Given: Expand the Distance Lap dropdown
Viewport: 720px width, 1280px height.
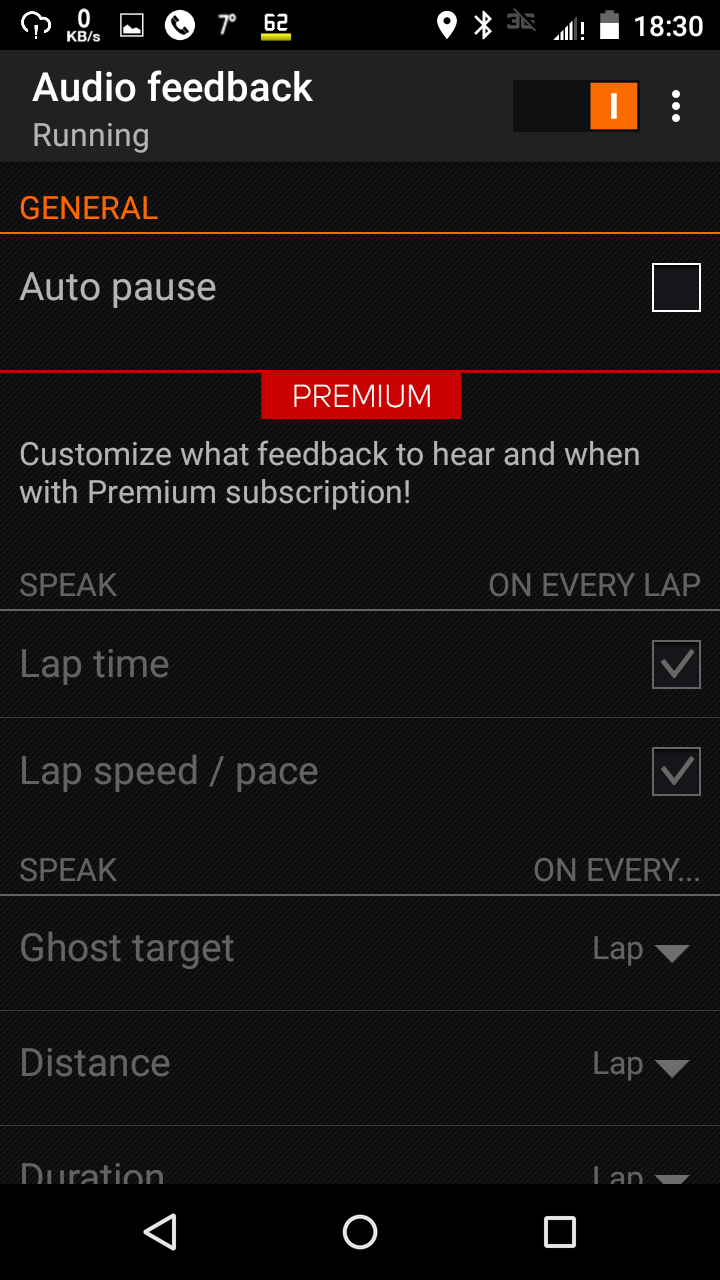Looking at the screenshot, I should (x=640, y=1065).
